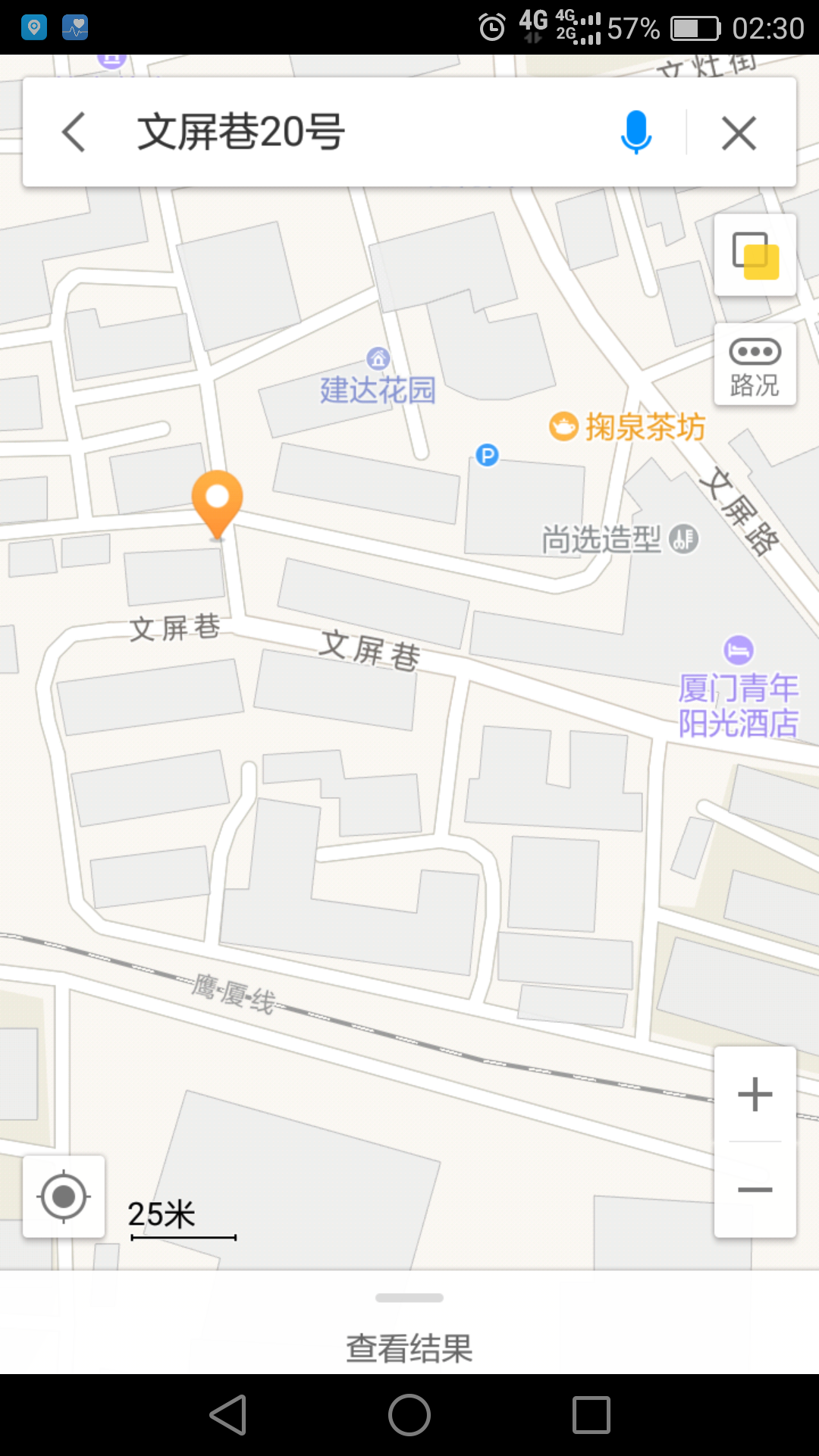This screenshot has height=1456, width=819.
Task: Select 掬泉茶坊 on the map
Action: point(628,427)
